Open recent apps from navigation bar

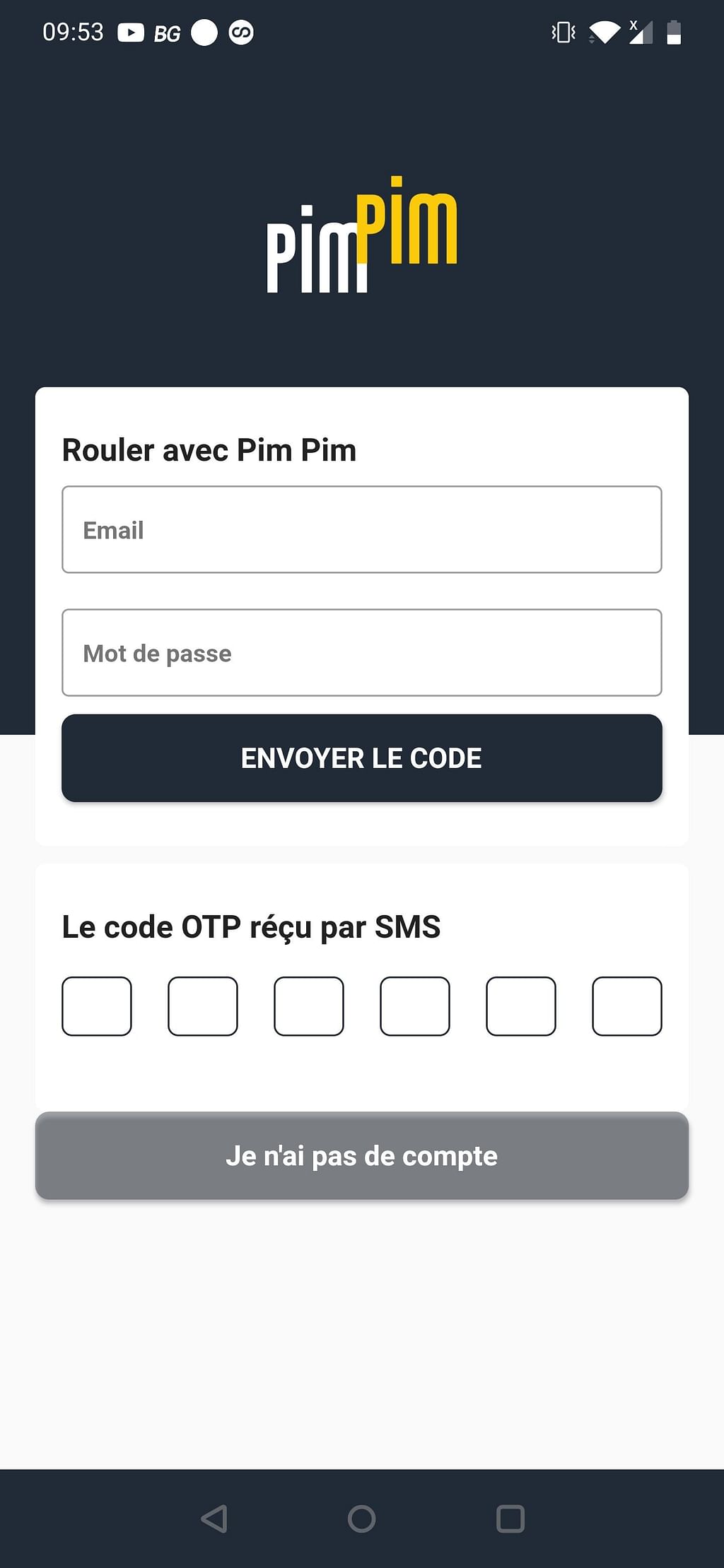tap(510, 1518)
